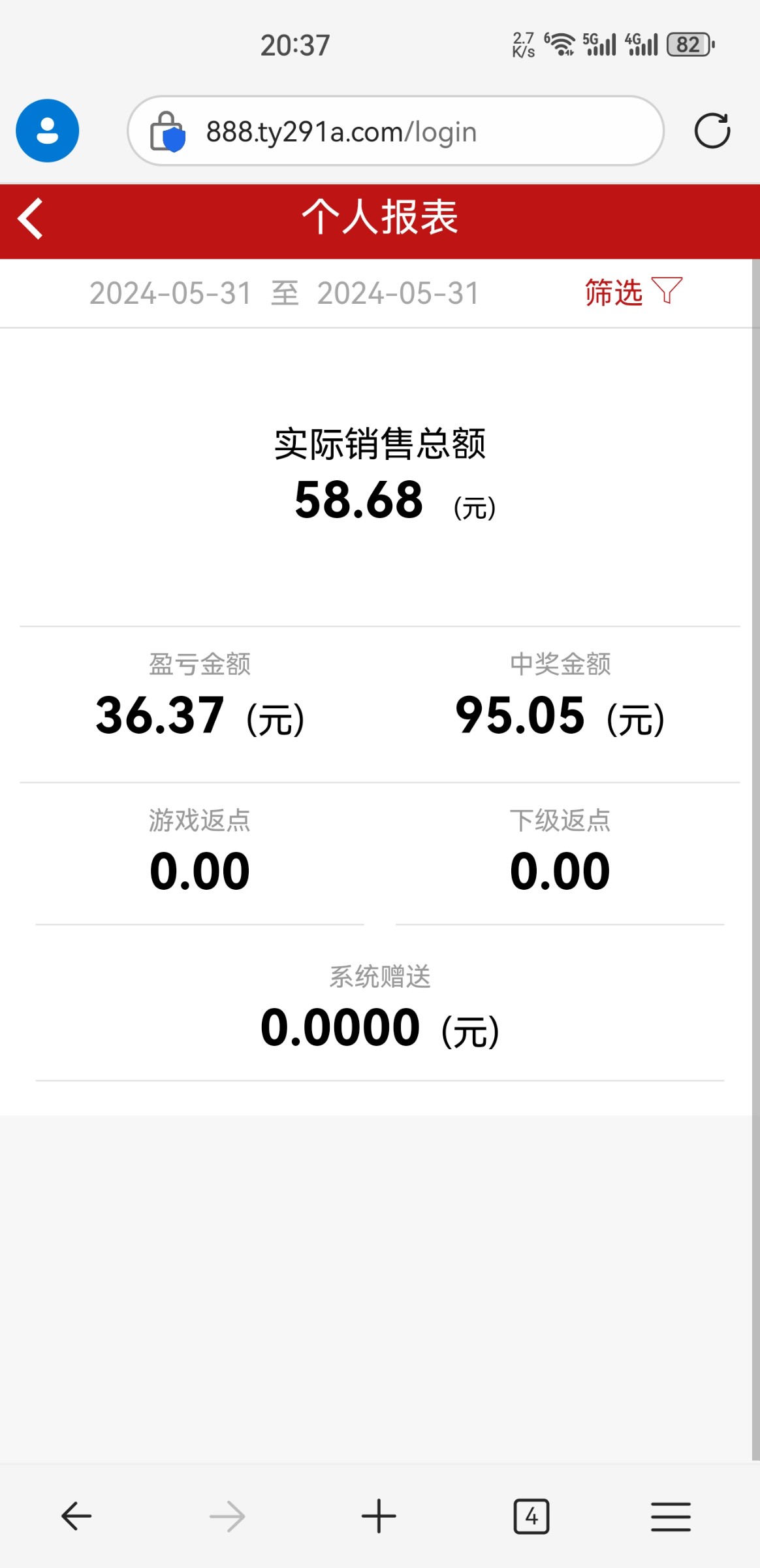Go back from the 个人报表 page
The image size is (760, 1568).
coord(31,219)
